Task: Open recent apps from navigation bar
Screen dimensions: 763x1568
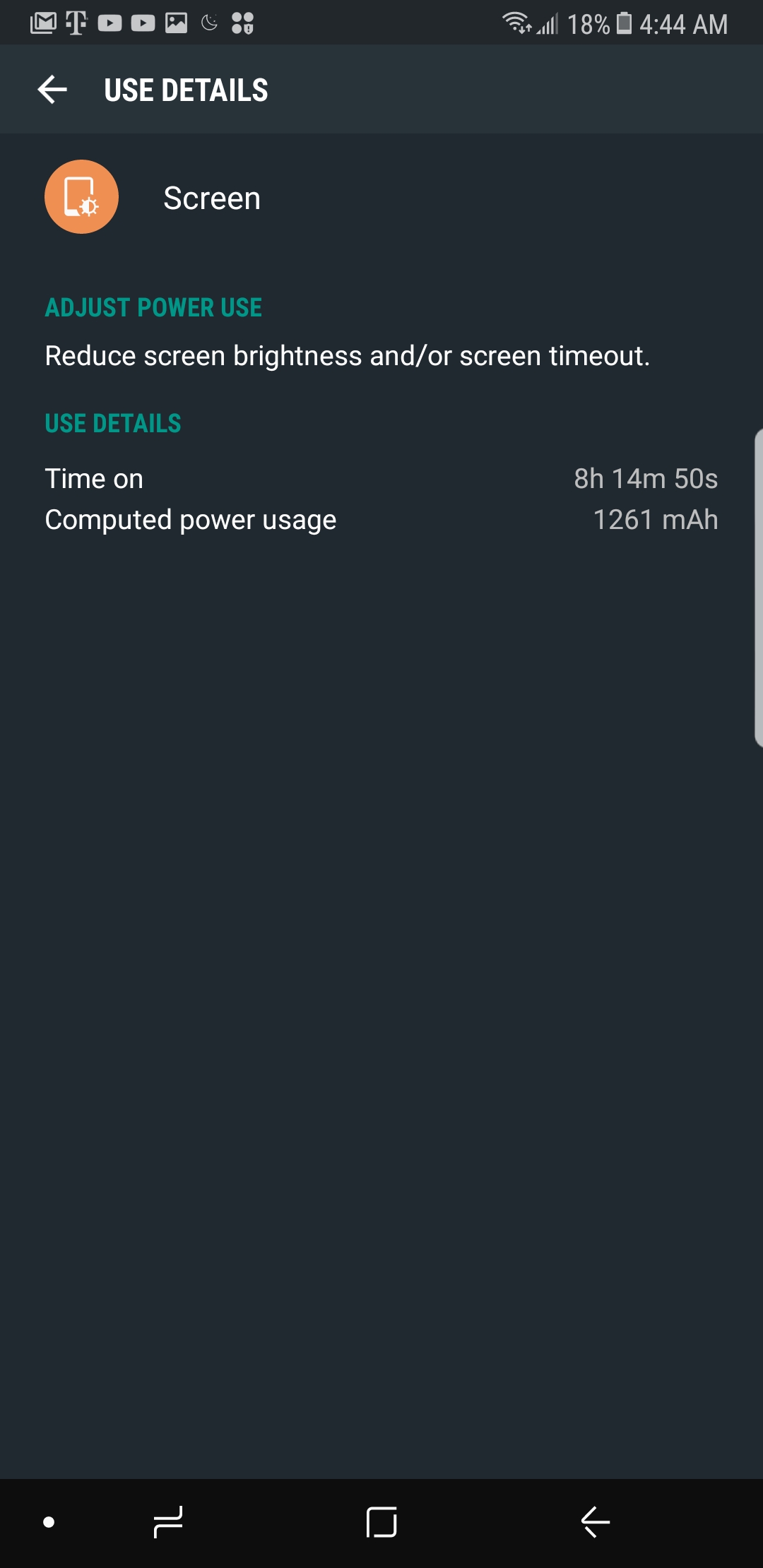Action: click(168, 1521)
